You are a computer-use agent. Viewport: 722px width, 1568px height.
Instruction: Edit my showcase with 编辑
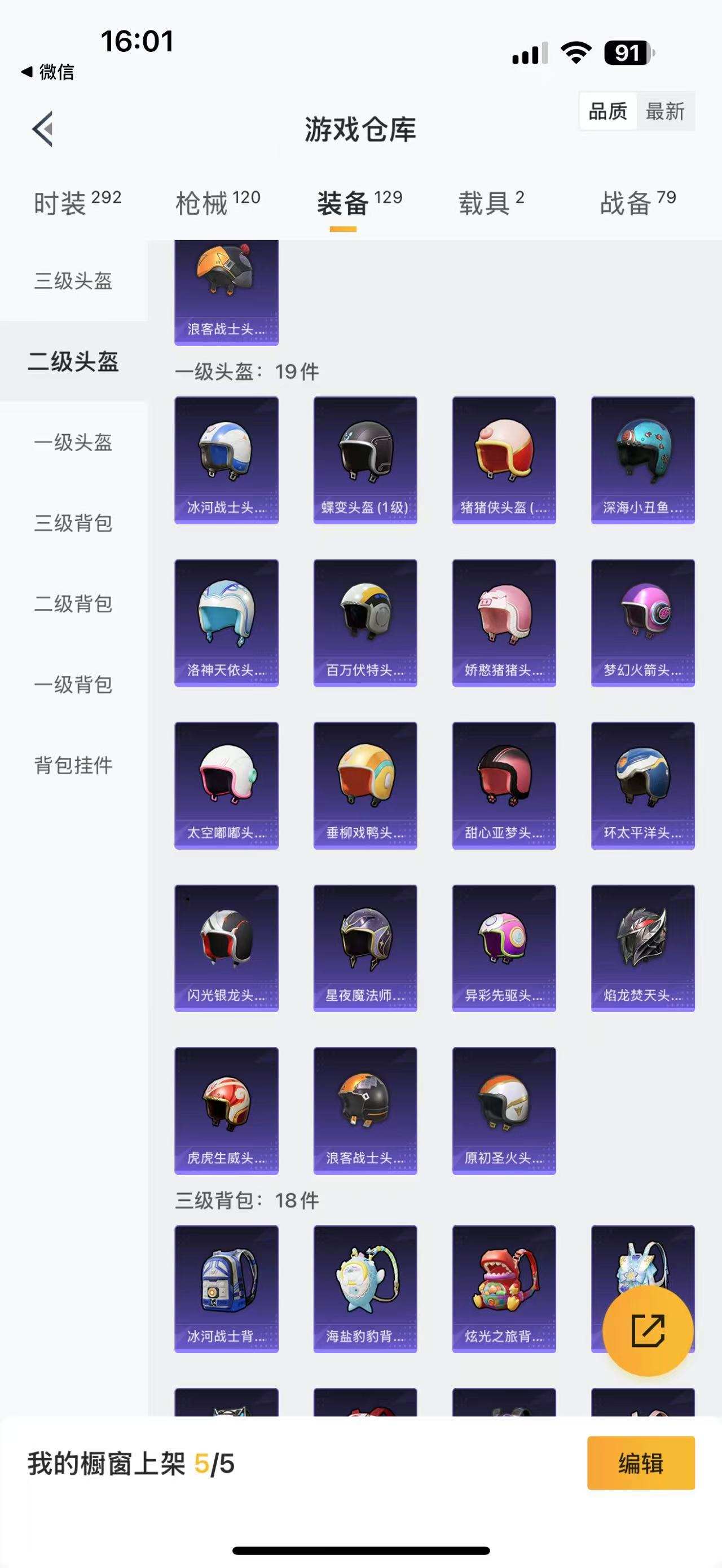[x=640, y=1463]
